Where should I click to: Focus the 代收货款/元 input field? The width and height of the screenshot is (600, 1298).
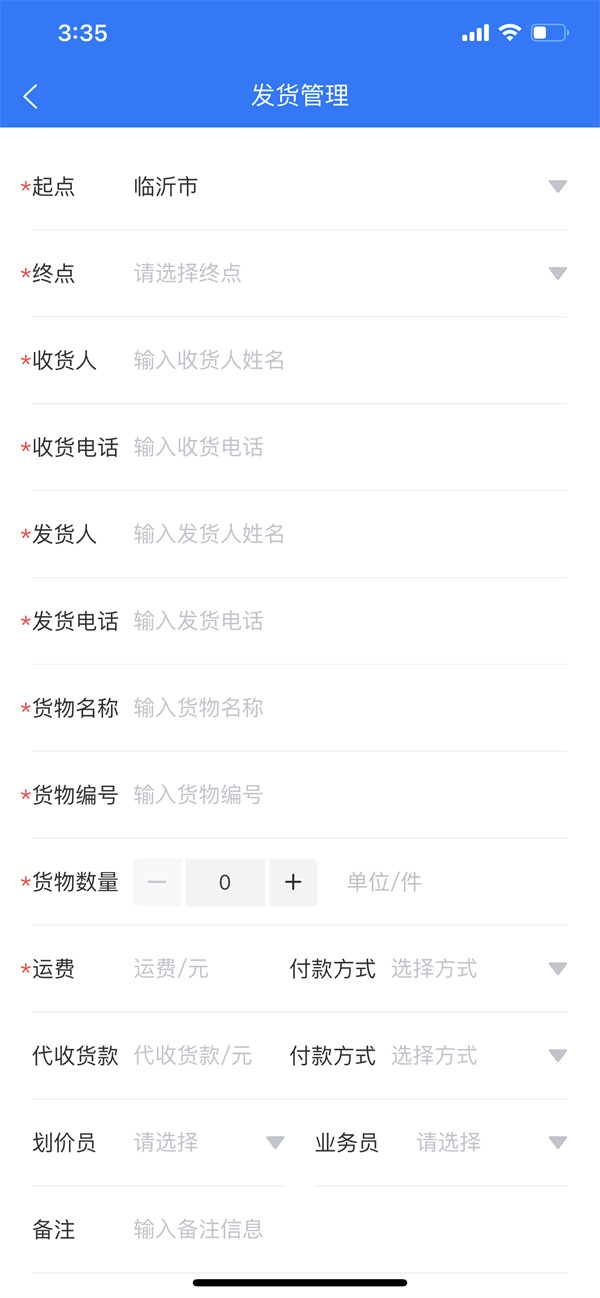[x=205, y=1056]
